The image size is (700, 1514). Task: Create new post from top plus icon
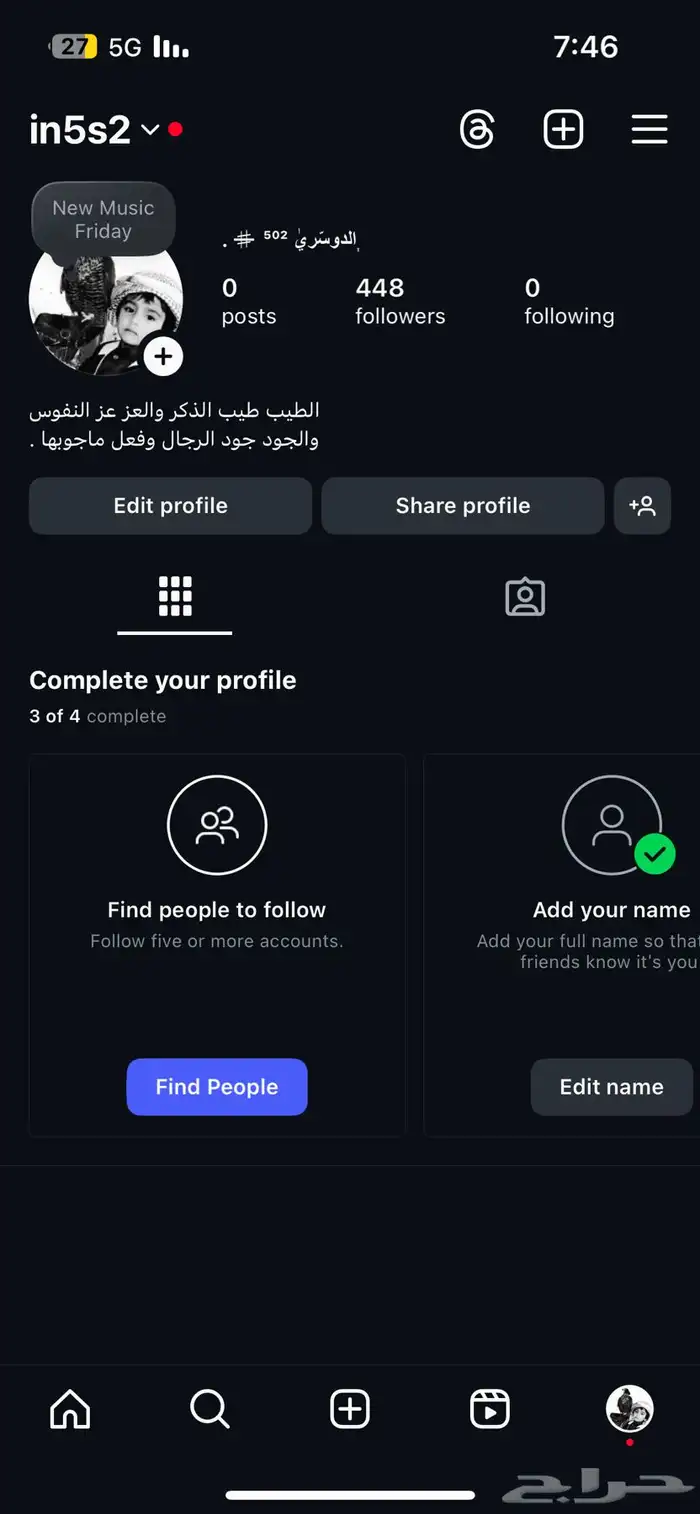(563, 130)
